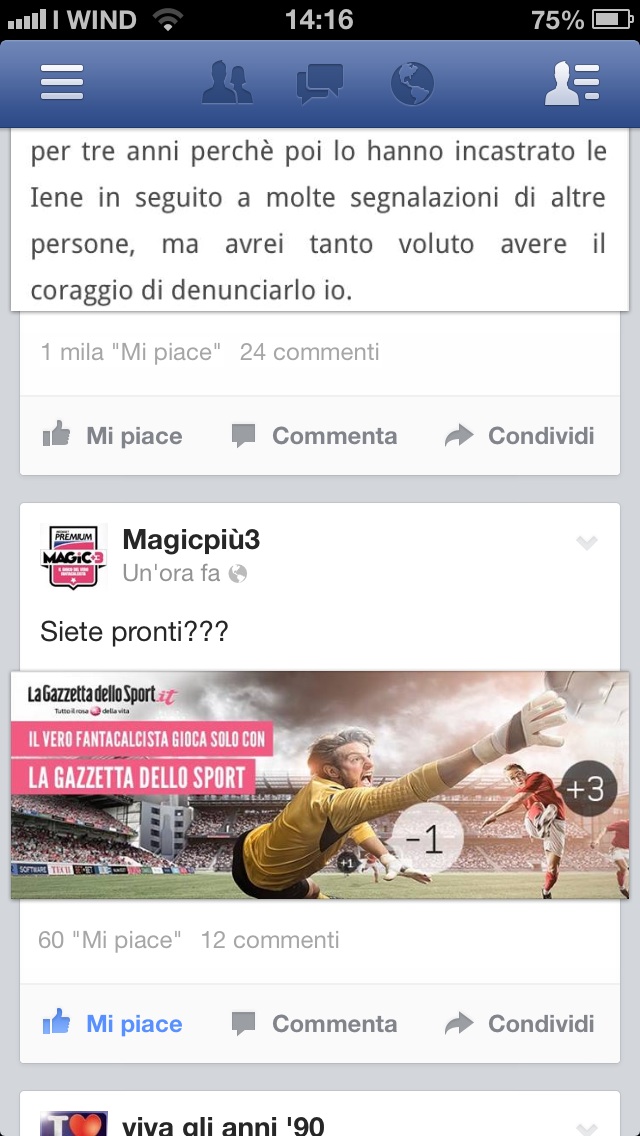This screenshot has width=640, height=1136.
Task: Like the post with 24 commenti
Action: 112,436
